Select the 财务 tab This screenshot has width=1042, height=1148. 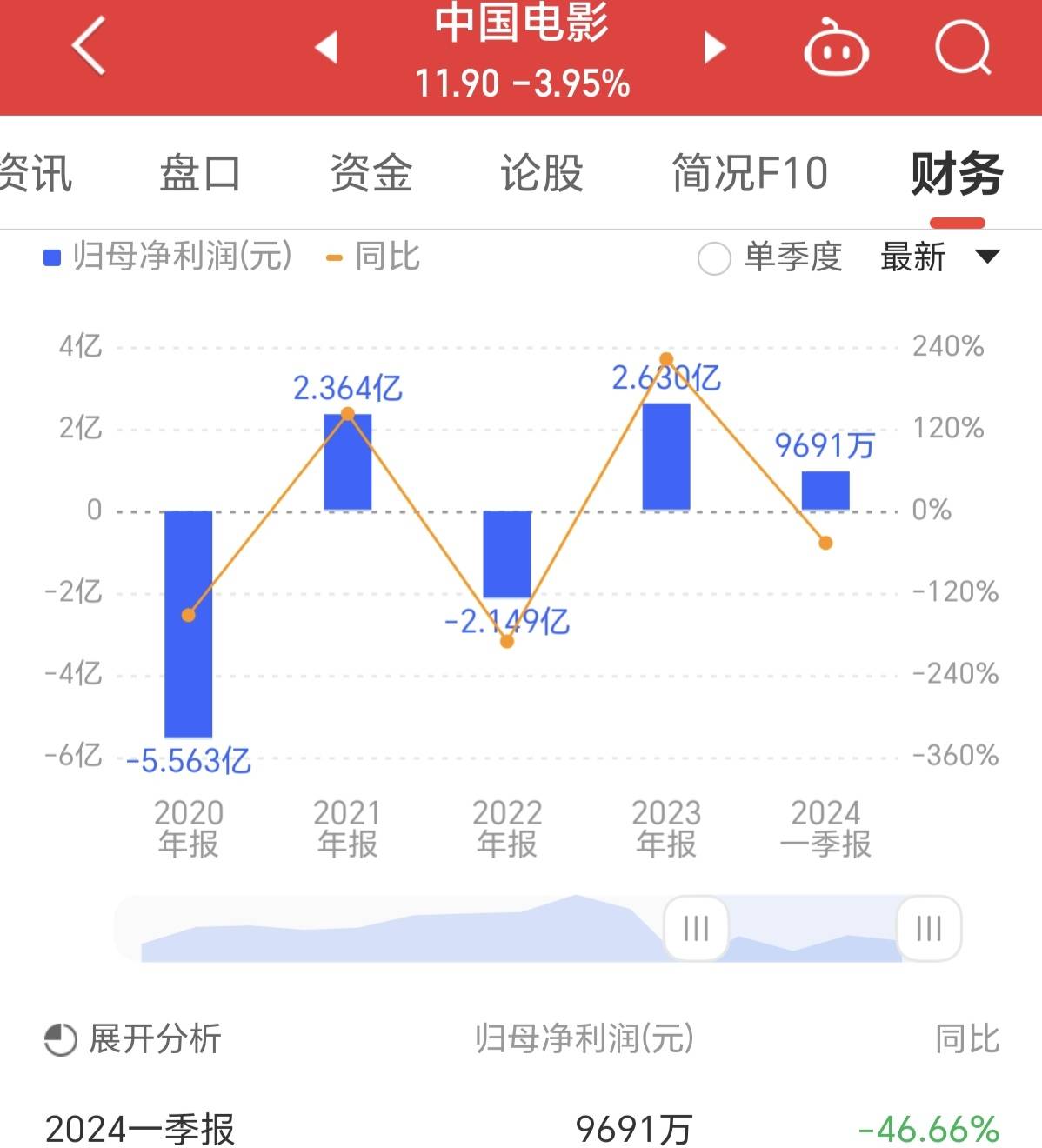[957, 174]
